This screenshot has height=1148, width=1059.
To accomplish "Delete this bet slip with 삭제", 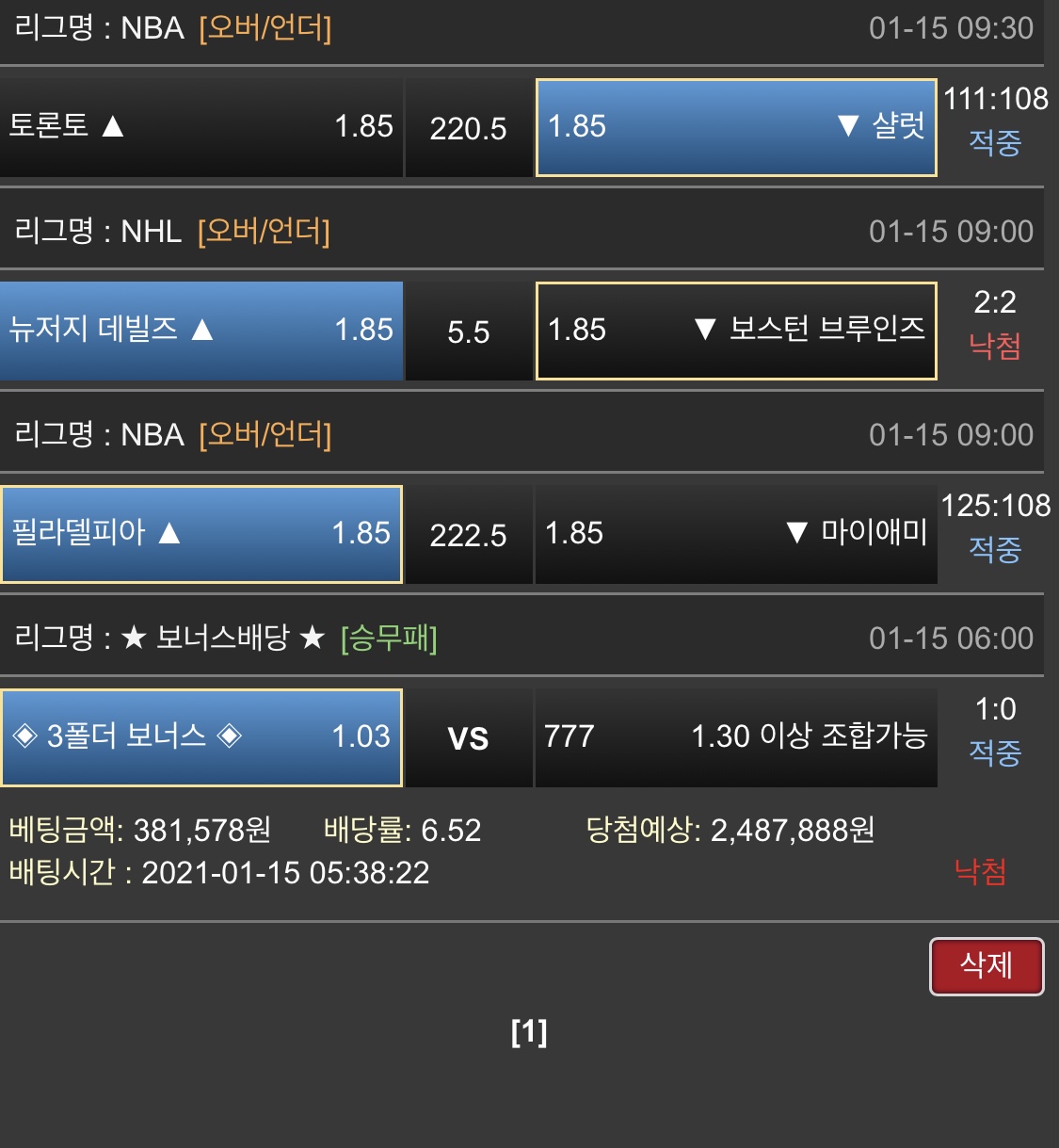I will [x=986, y=965].
